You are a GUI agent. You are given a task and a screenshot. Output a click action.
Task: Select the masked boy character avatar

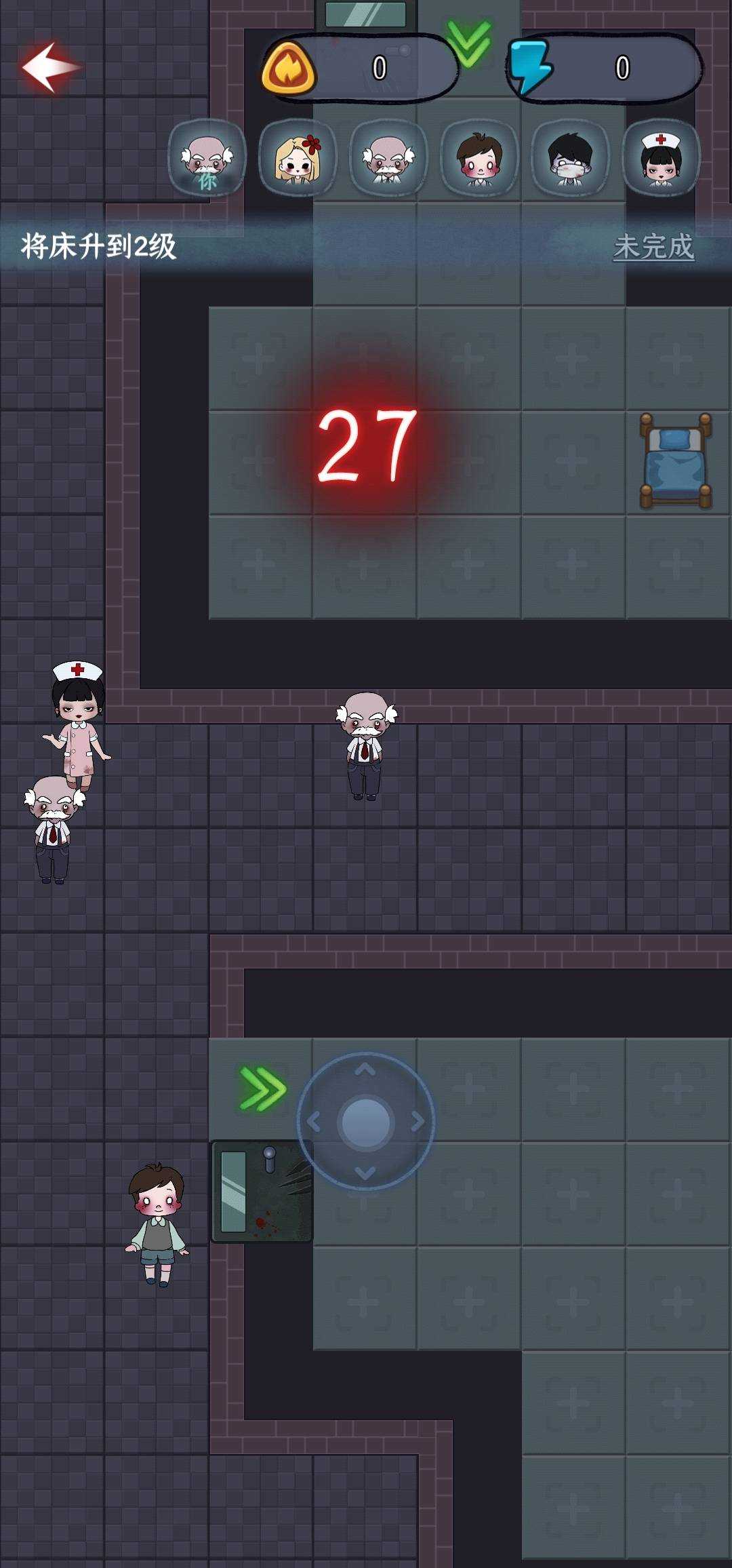[569, 159]
